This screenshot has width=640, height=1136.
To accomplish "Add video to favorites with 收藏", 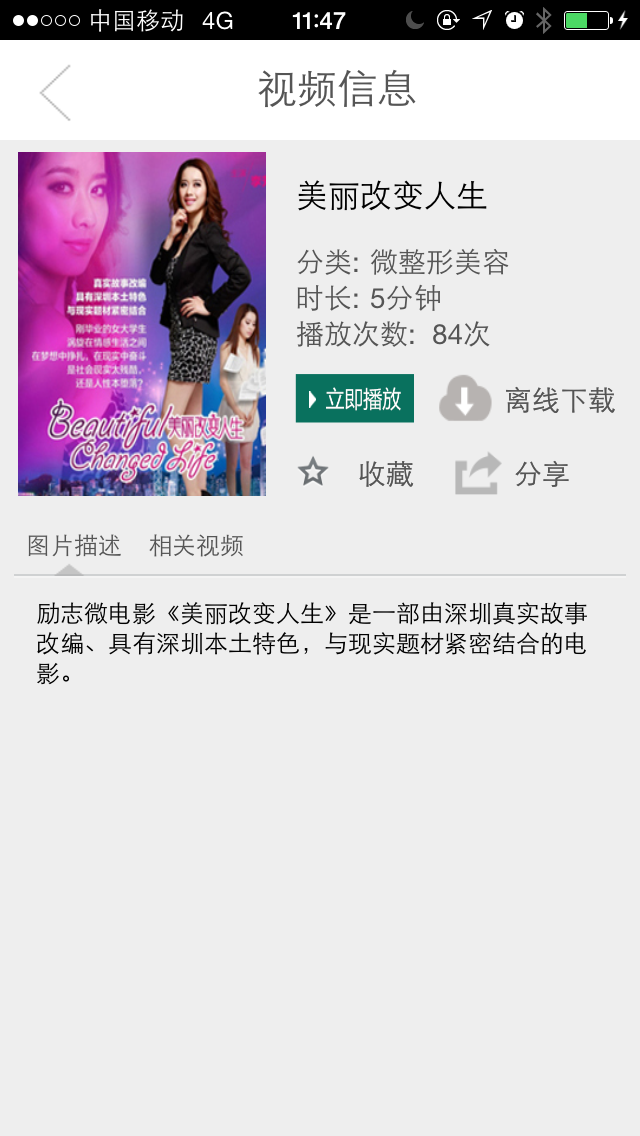I will click(x=357, y=474).
